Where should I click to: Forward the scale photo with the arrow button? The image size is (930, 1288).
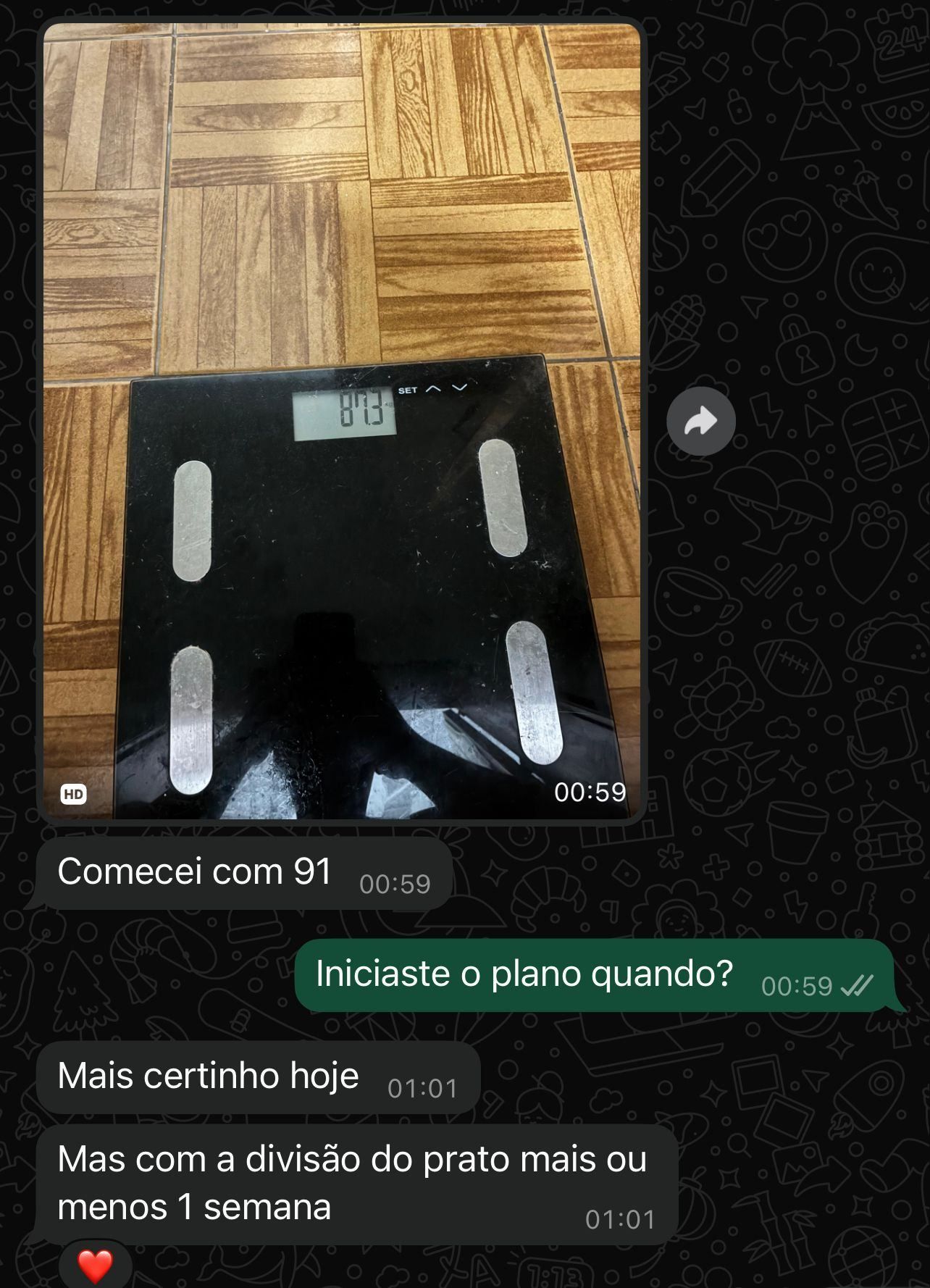(700, 422)
